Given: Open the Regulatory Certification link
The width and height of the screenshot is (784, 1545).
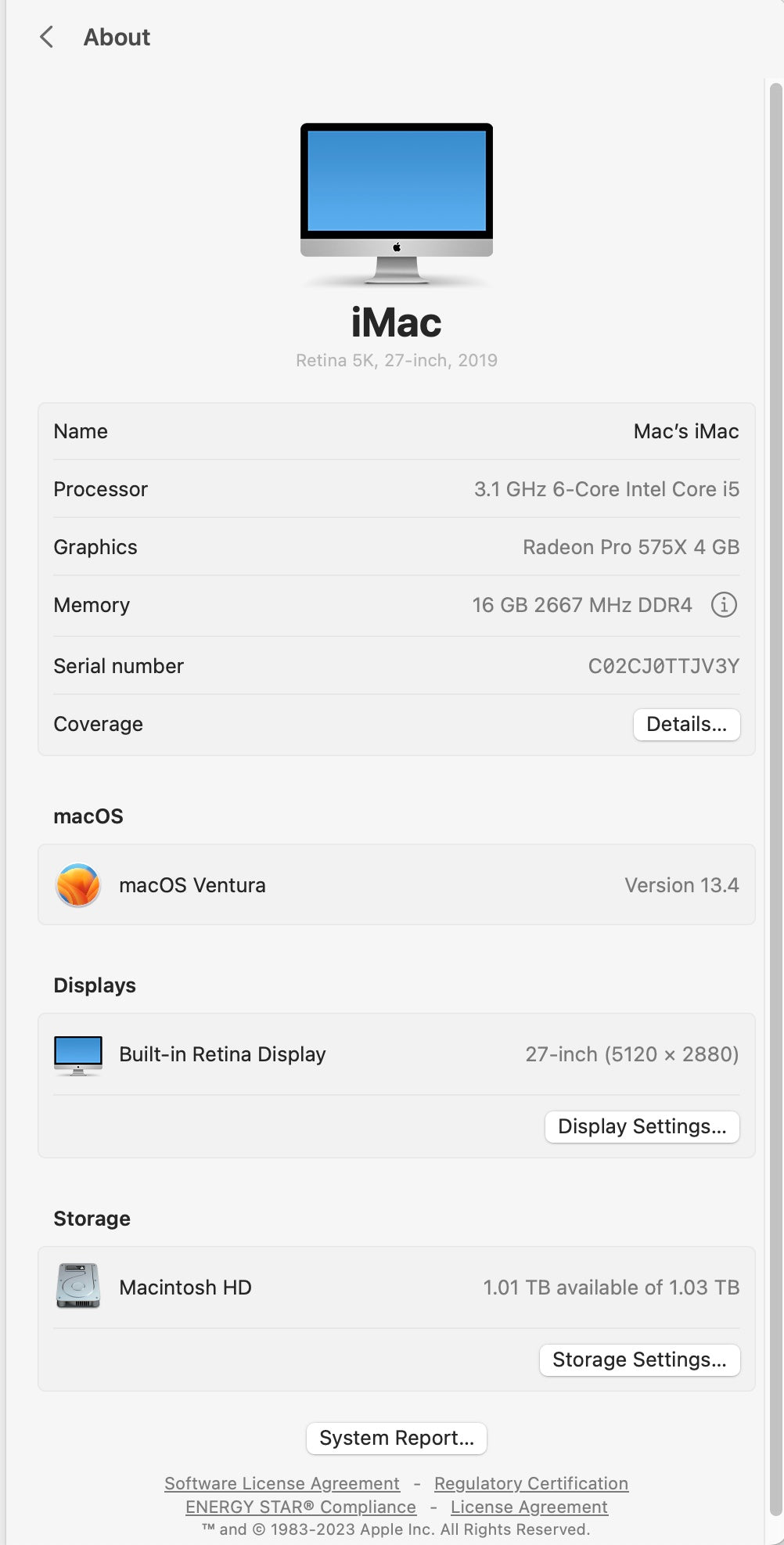Looking at the screenshot, I should point(531,1483).
